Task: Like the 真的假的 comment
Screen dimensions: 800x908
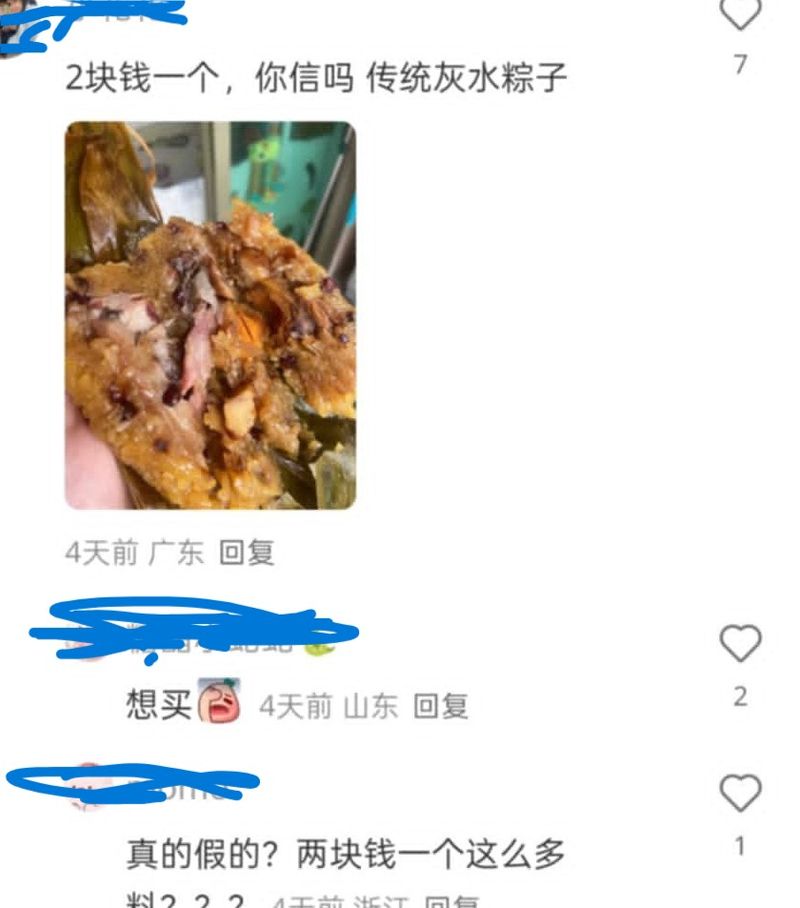Action: click(x=740, y=794)
